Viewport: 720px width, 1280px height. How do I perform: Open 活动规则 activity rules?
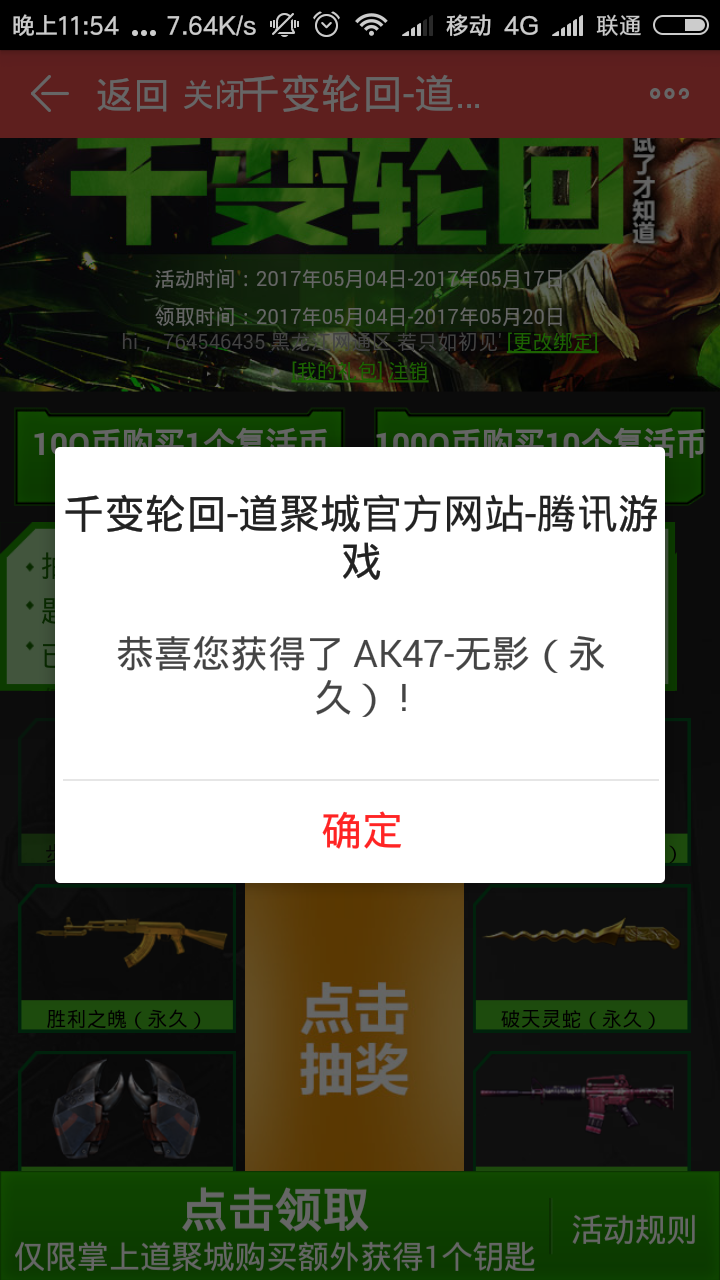(634, 1229)
